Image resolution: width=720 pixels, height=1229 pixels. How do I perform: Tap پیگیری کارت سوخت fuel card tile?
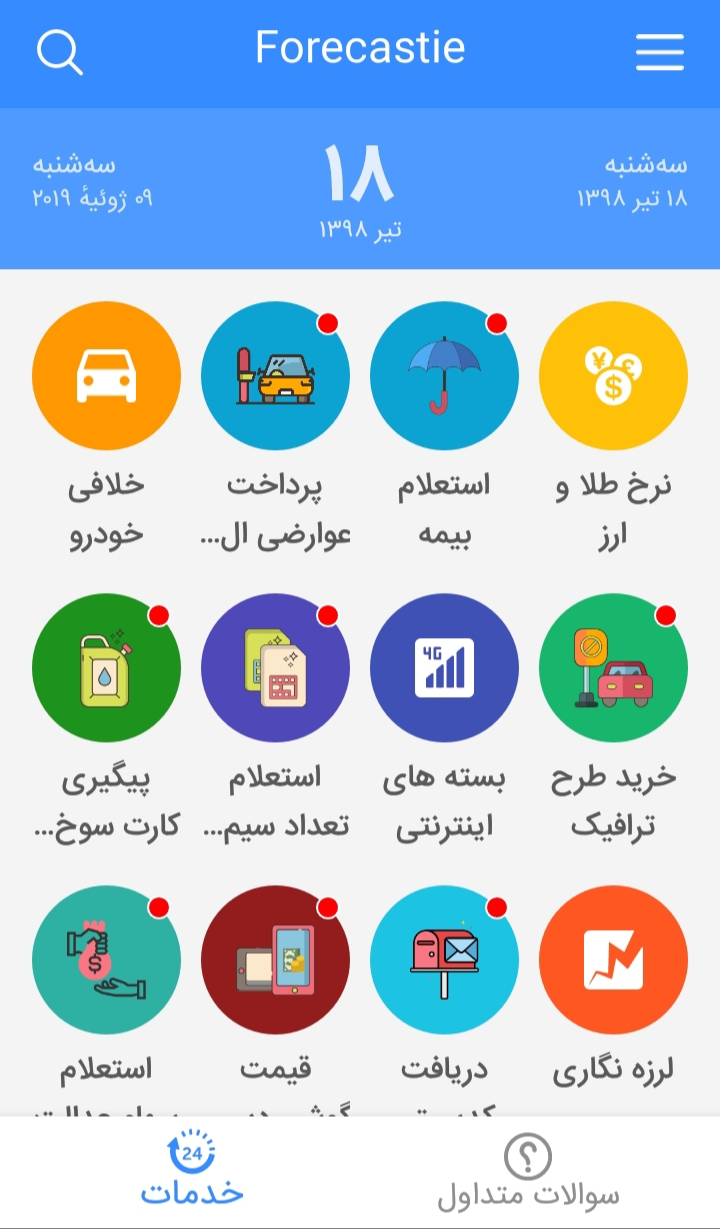[x=106, y=668]
